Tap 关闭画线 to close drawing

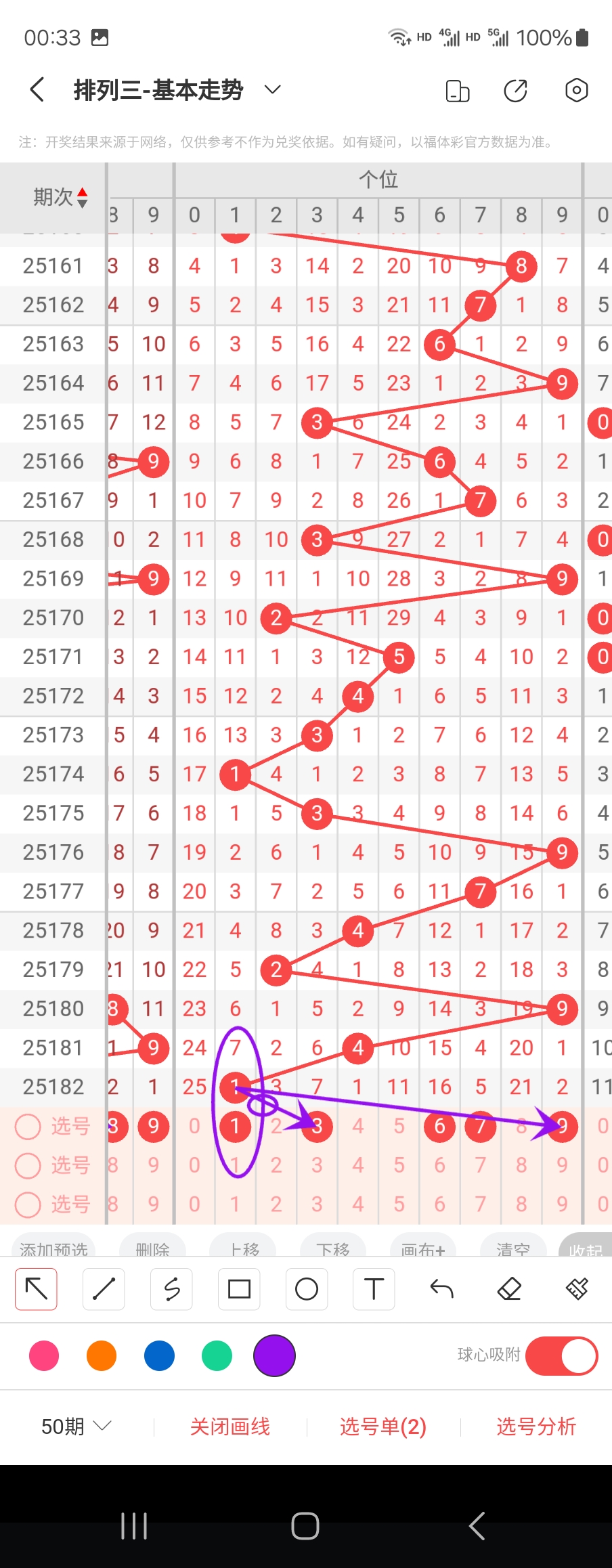230,1427
